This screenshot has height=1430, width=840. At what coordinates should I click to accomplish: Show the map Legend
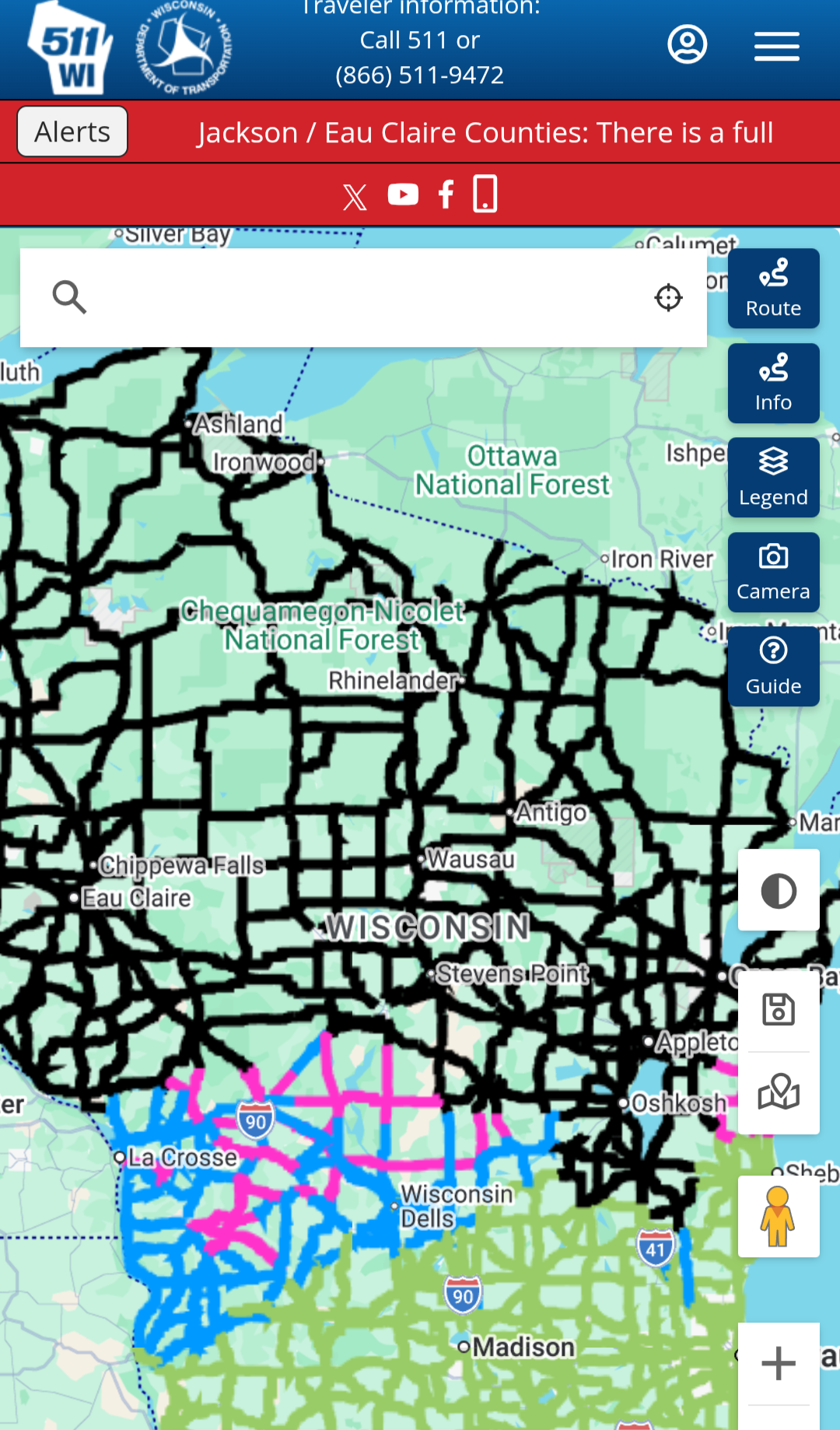point(773,478)
